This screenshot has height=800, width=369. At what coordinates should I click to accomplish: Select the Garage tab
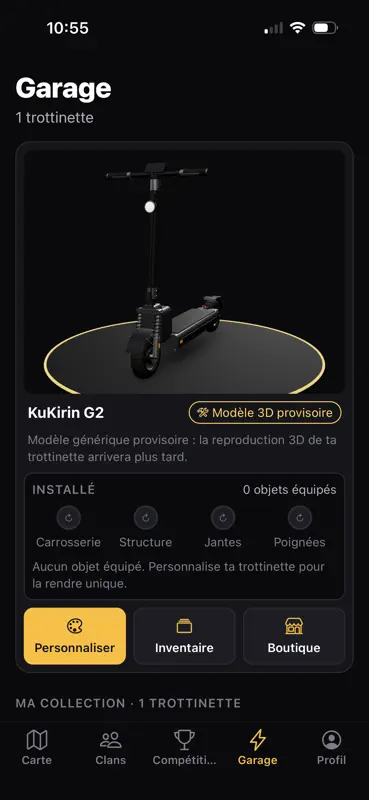258,747
